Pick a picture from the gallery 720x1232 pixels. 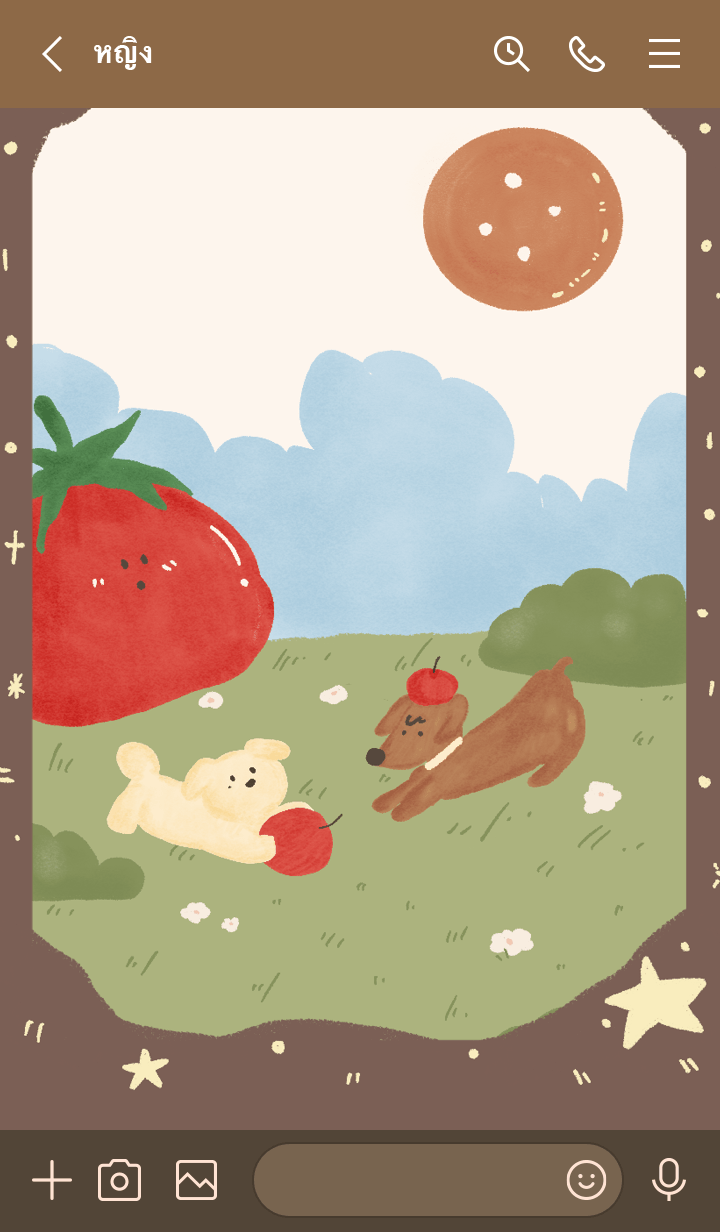(196, 1180)
